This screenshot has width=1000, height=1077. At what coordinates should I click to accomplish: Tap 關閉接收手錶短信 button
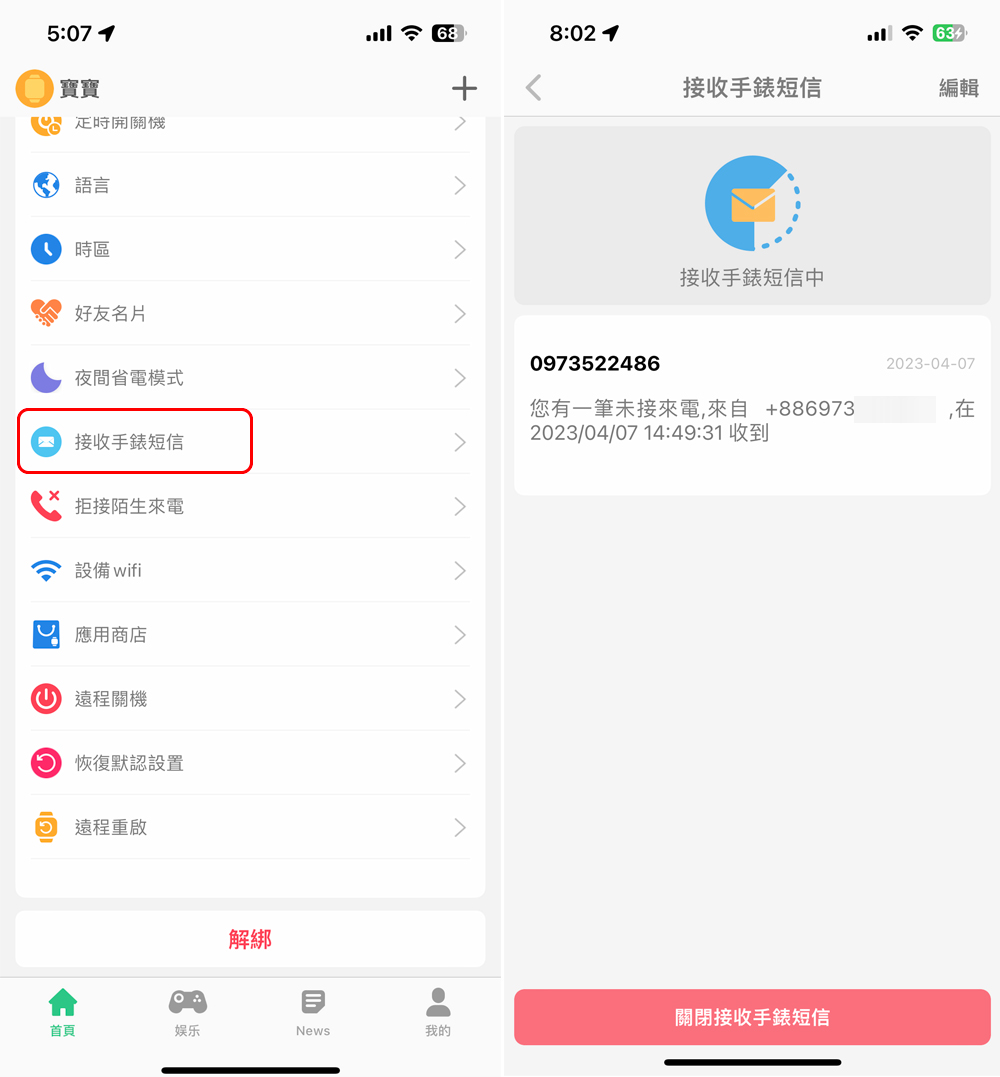(x=752, y=1017)
